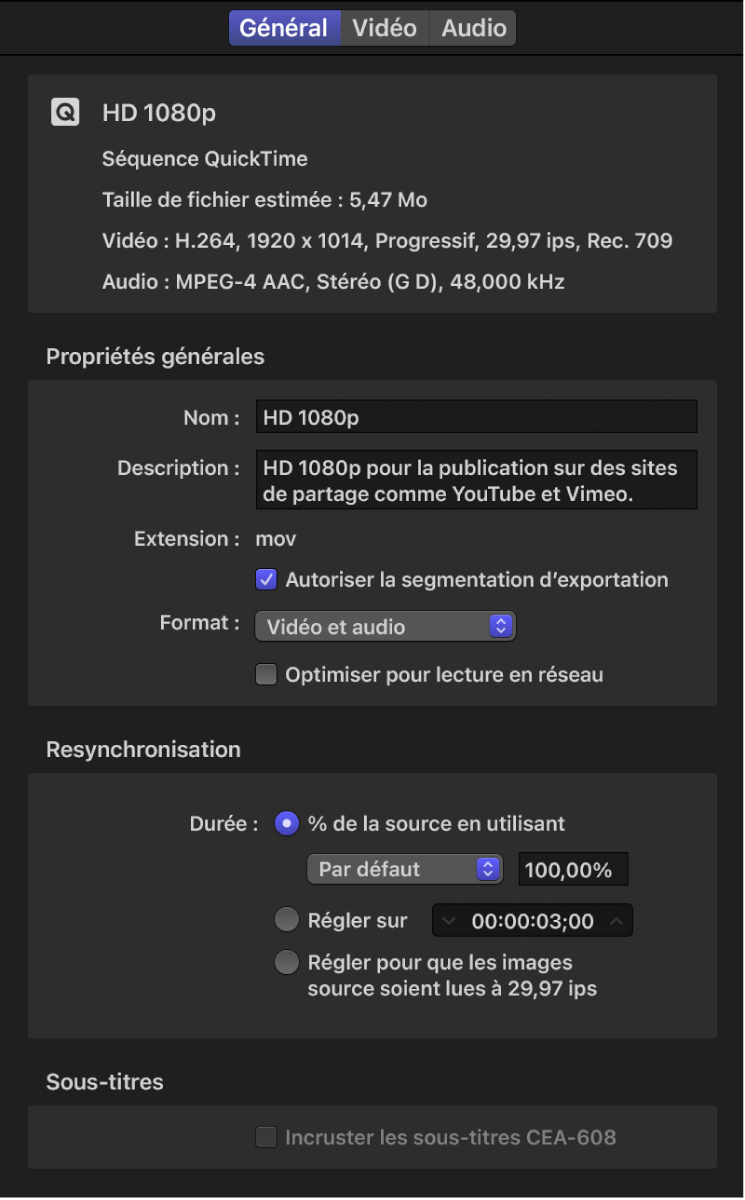Image resolution: width=745 pixels, height=1200 pixels.
Task: Click the Nom field containing HD 1080p
Action: point(477,416)
